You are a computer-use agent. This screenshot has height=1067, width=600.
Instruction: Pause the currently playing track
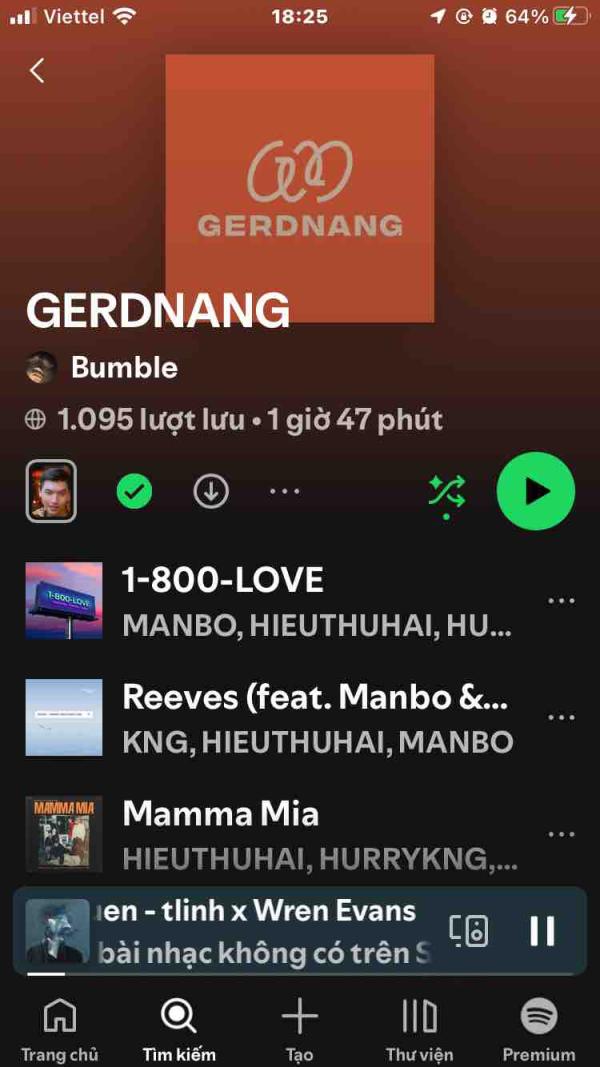(x=542, y=931)
